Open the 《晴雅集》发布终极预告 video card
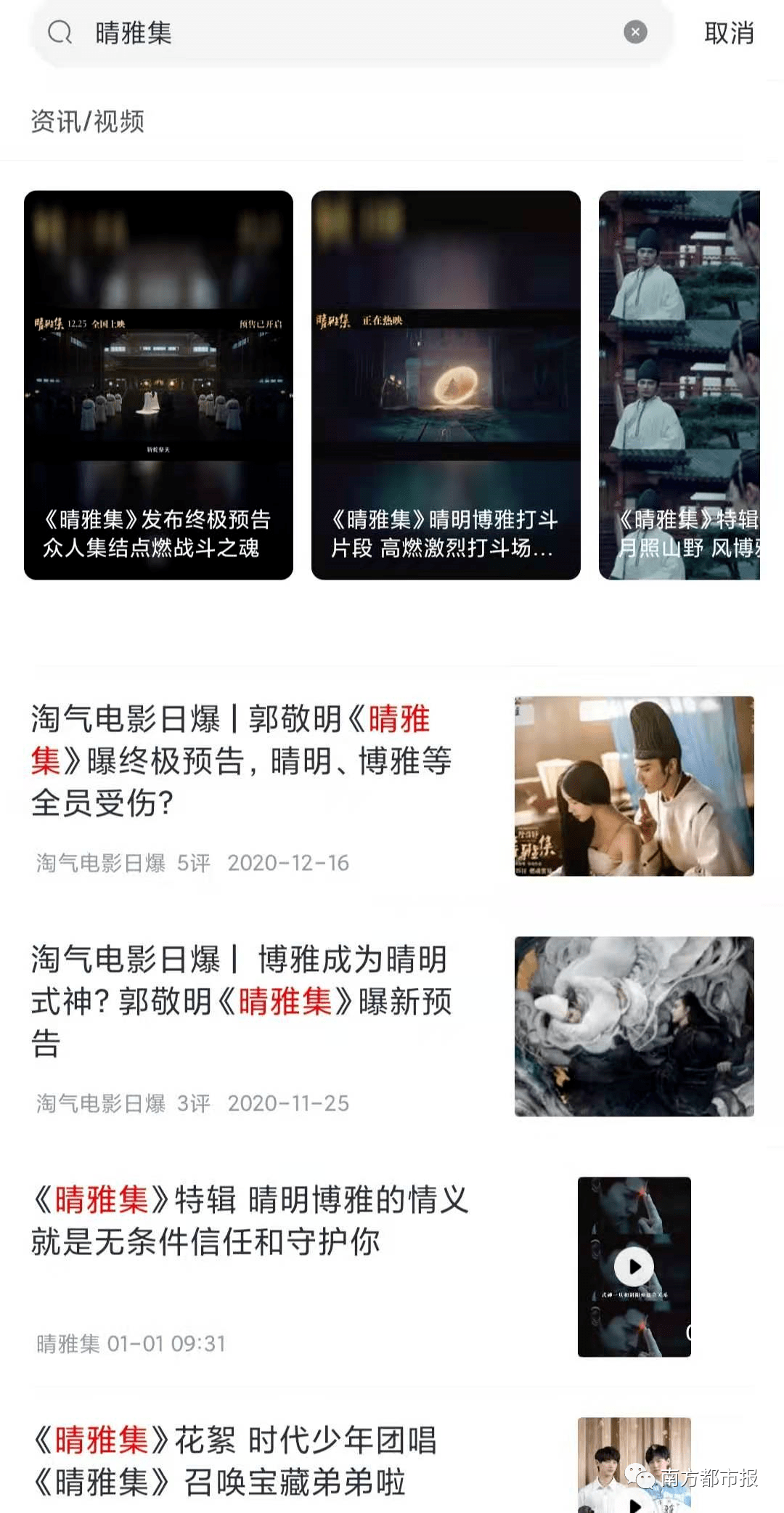The width and height of the screenshot is (784, 1513). tap(158, 385)
